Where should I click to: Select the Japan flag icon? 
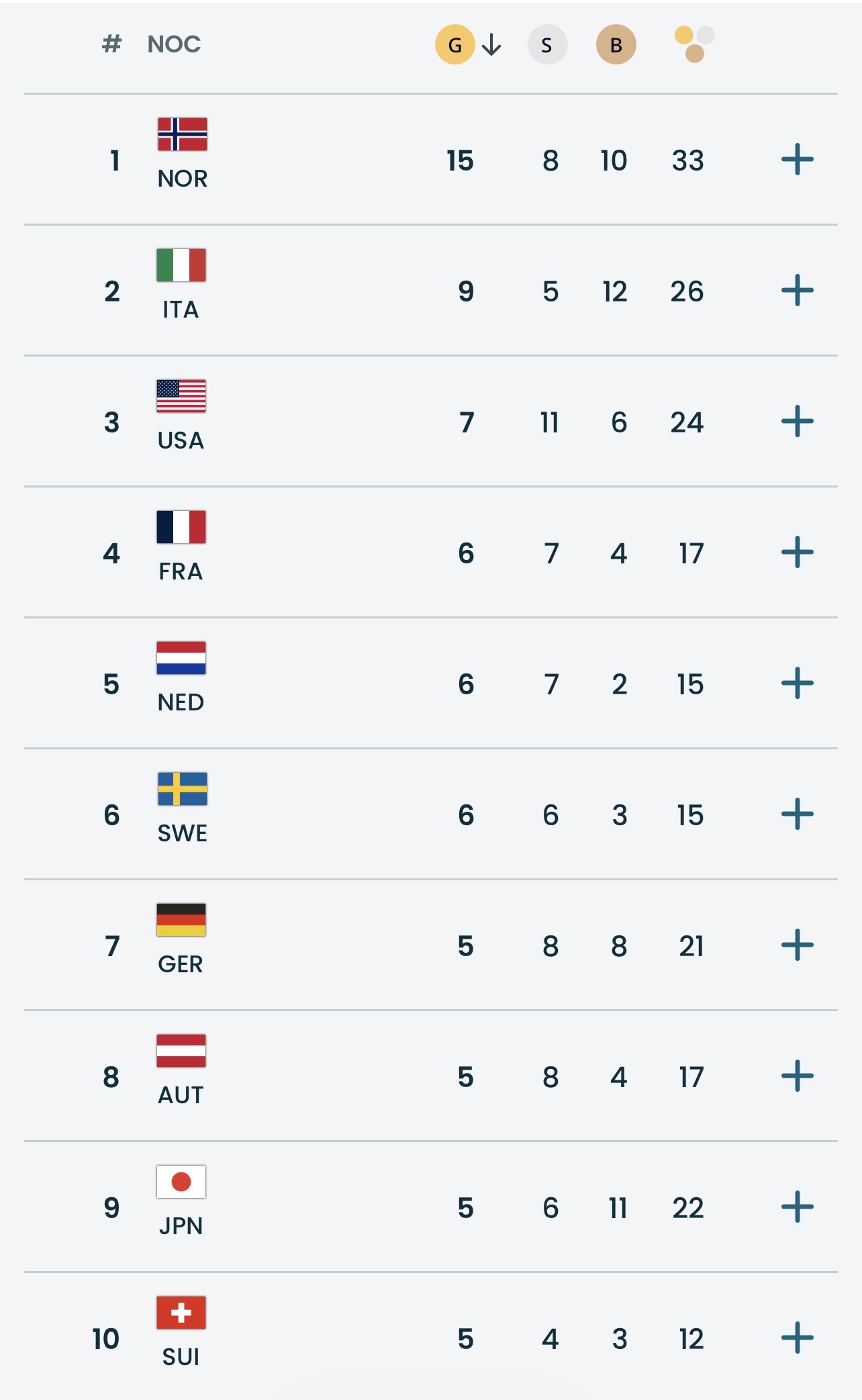pyautogui.click(x=181, y=1182)
